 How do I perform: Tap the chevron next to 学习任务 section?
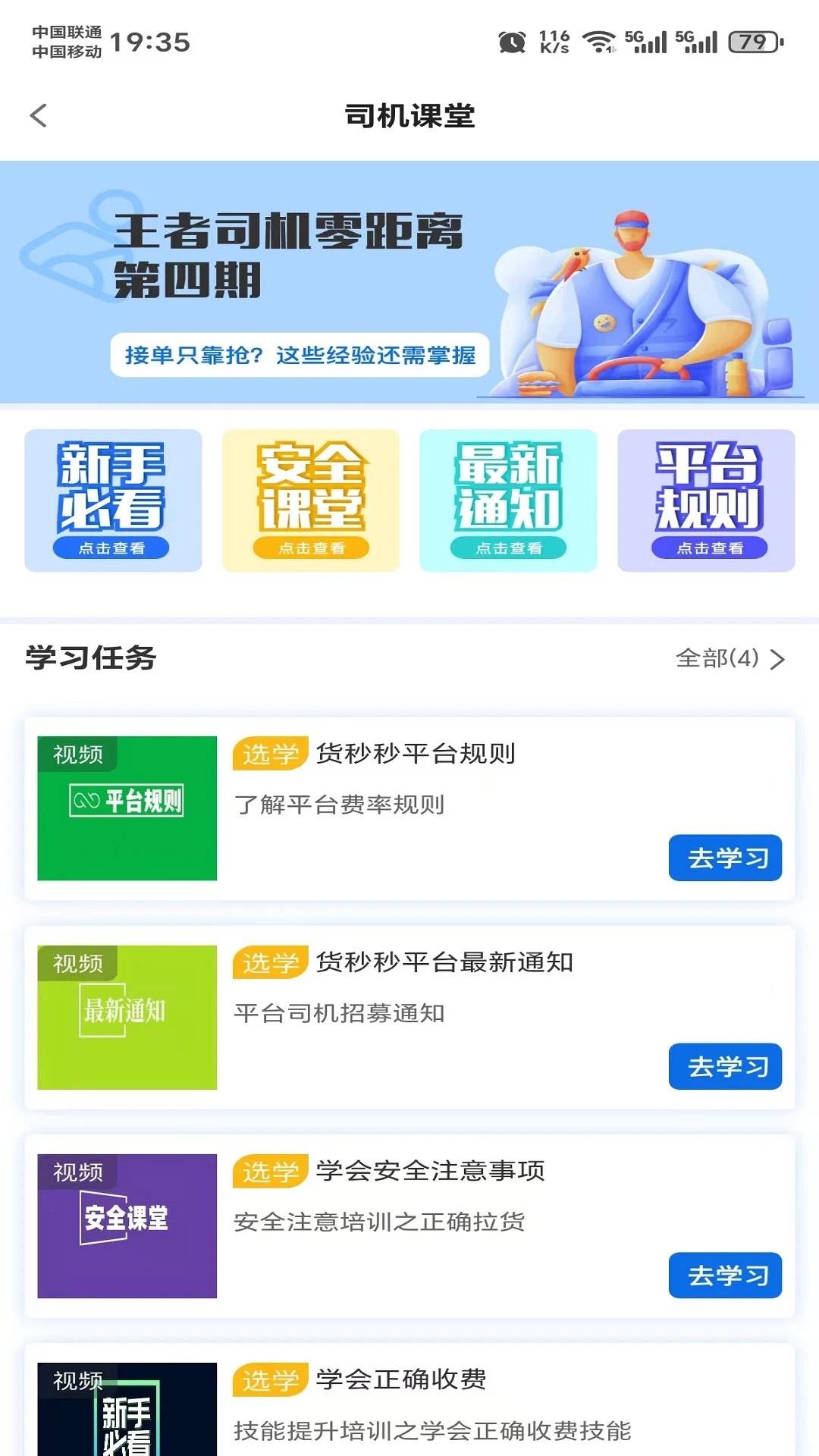(778, 660)
